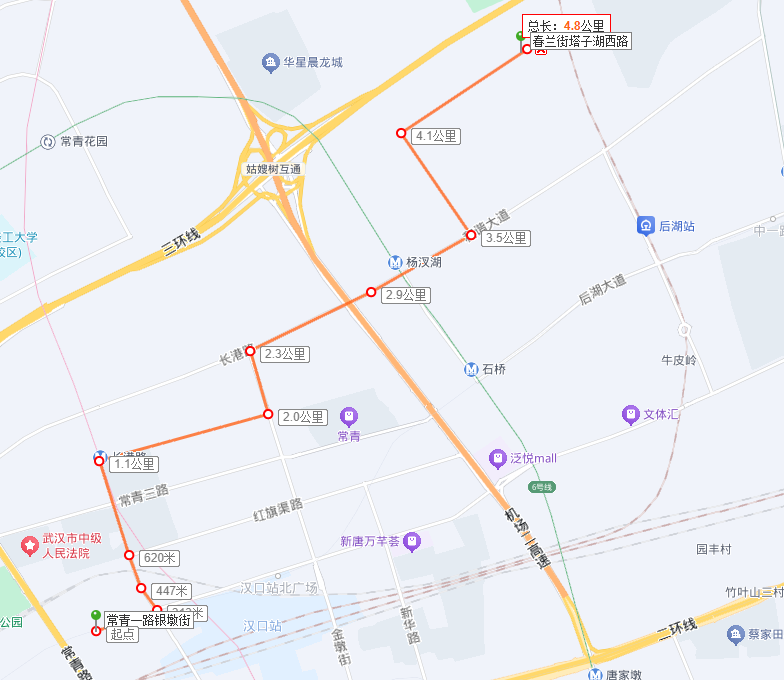Viewport: 784px width, 680px height.
Task: Select the 常青花园 metro station marker
Action: (x=48, y=141)
